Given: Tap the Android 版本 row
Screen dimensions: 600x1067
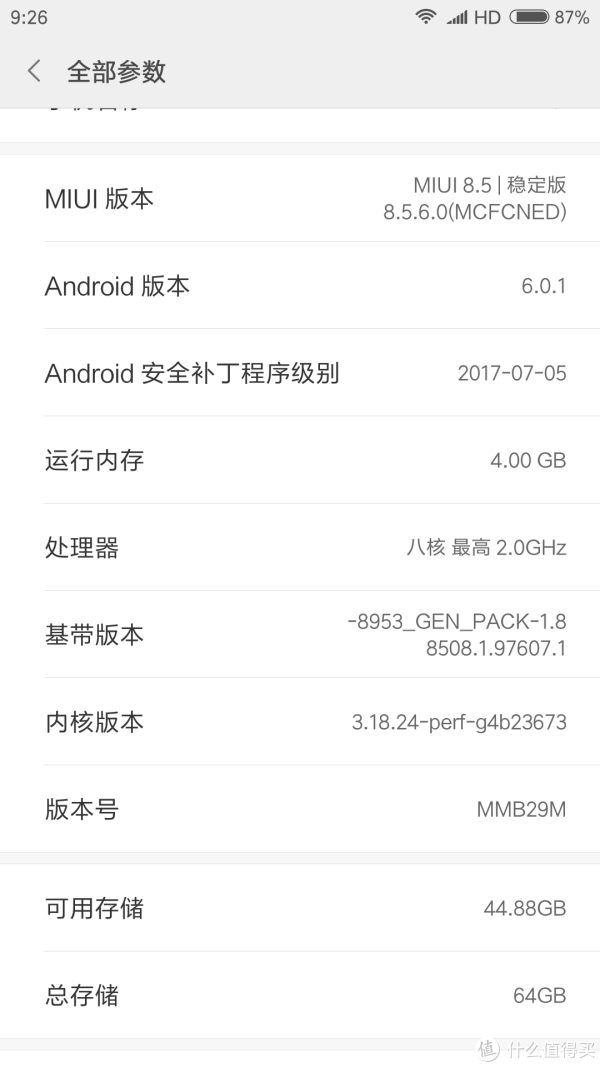Looking at the screenshot, I should pos(300,285).
